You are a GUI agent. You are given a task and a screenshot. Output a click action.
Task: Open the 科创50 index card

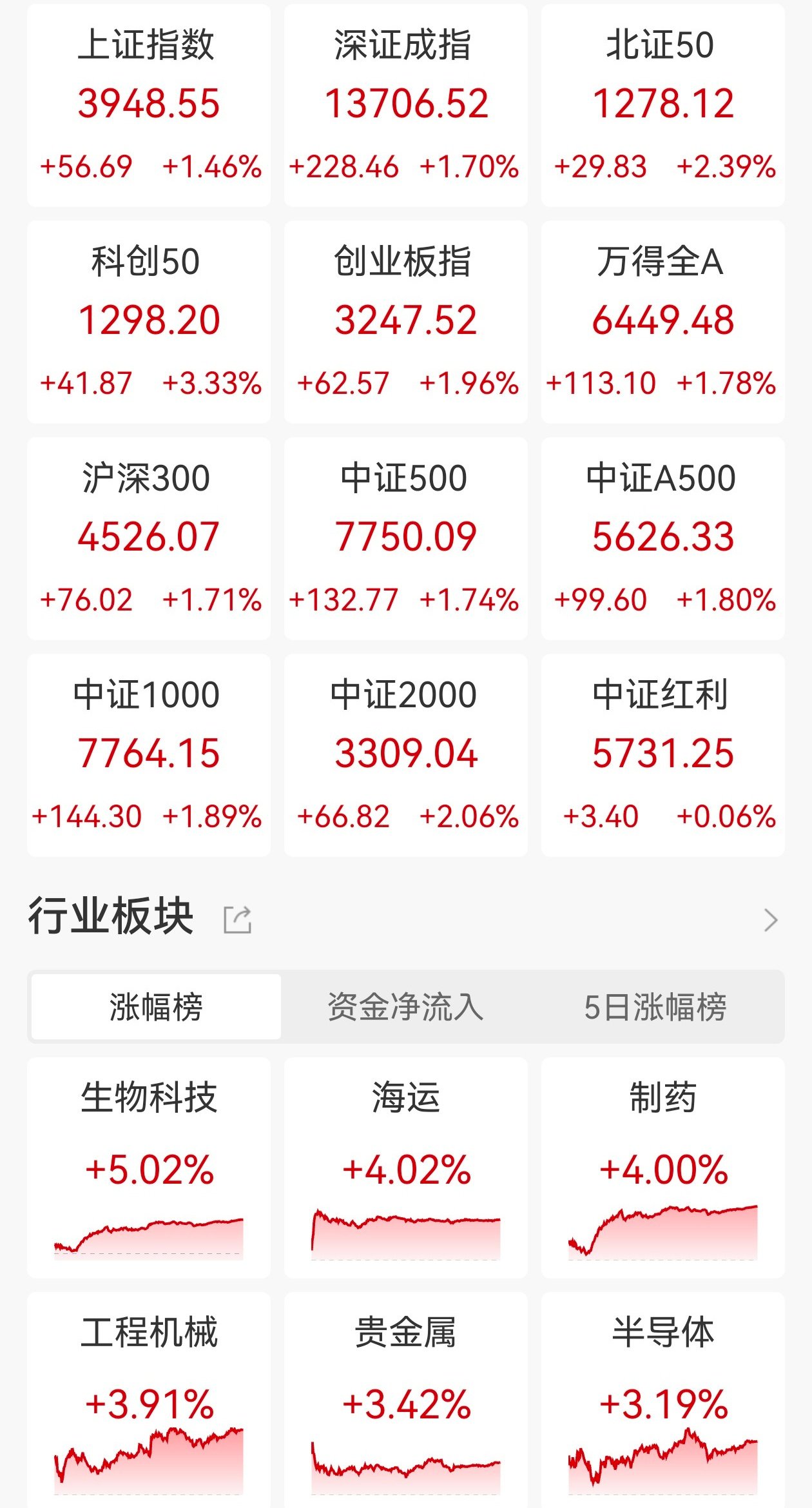(149, 322)
